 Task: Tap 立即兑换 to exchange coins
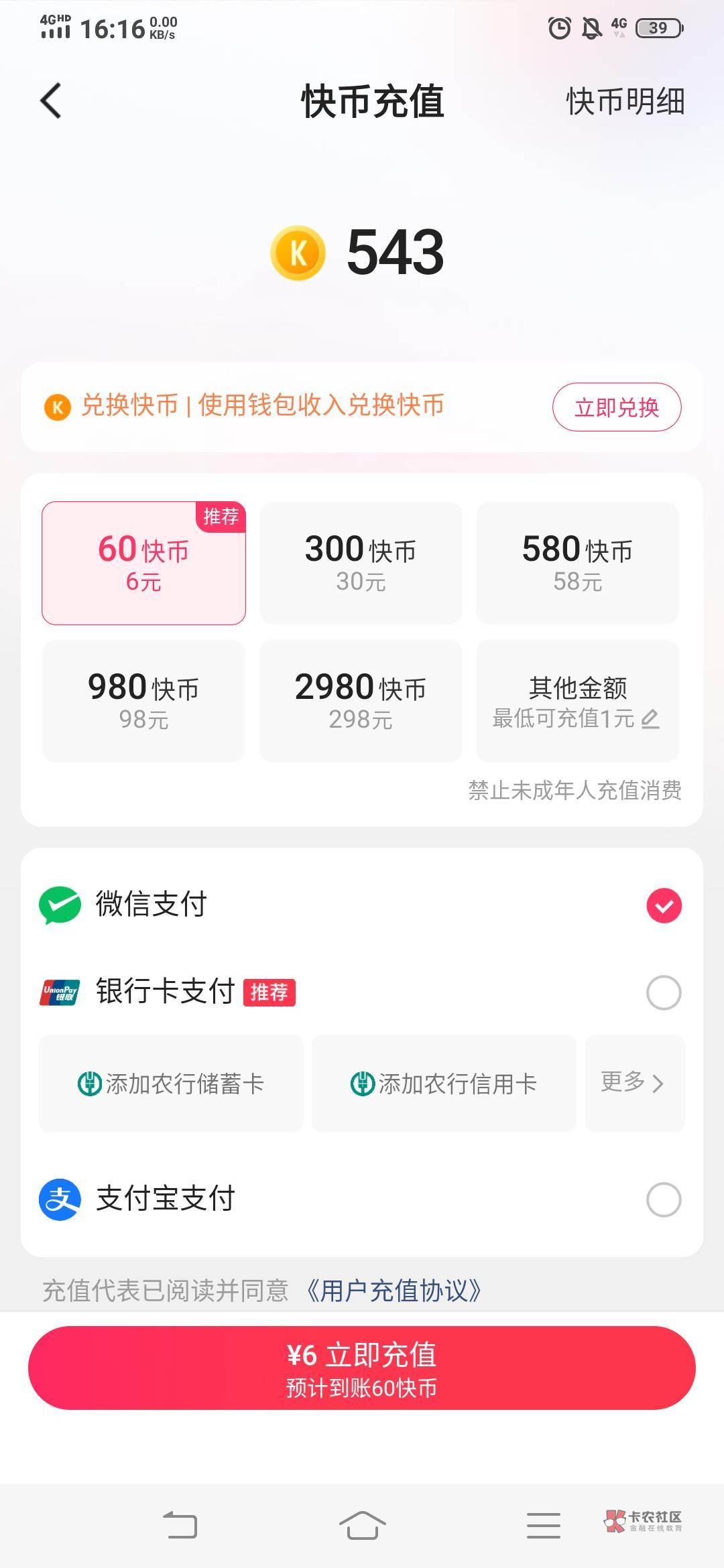[615, 407]
